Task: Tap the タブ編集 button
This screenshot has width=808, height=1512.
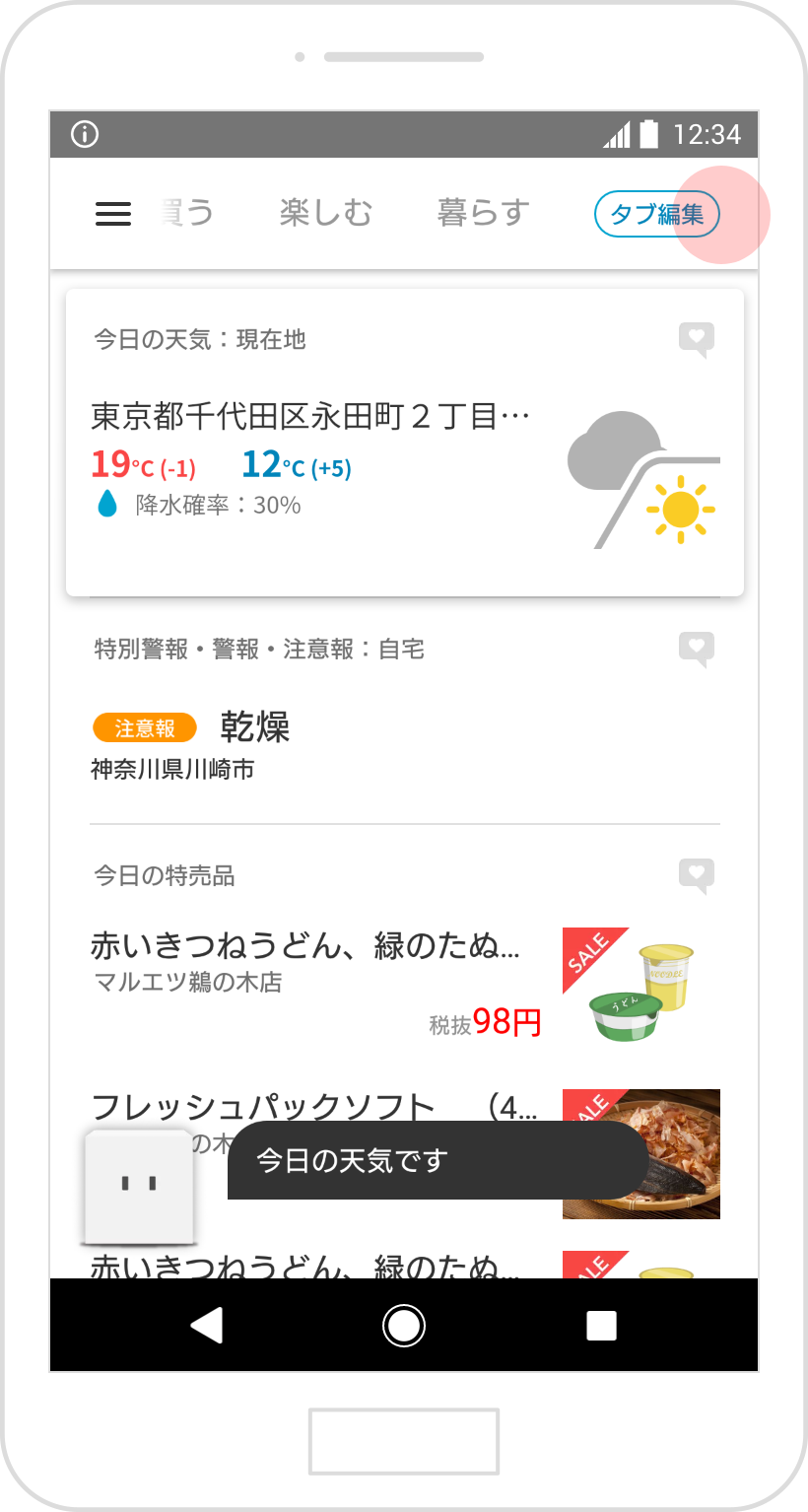Action: pos(657,214)
